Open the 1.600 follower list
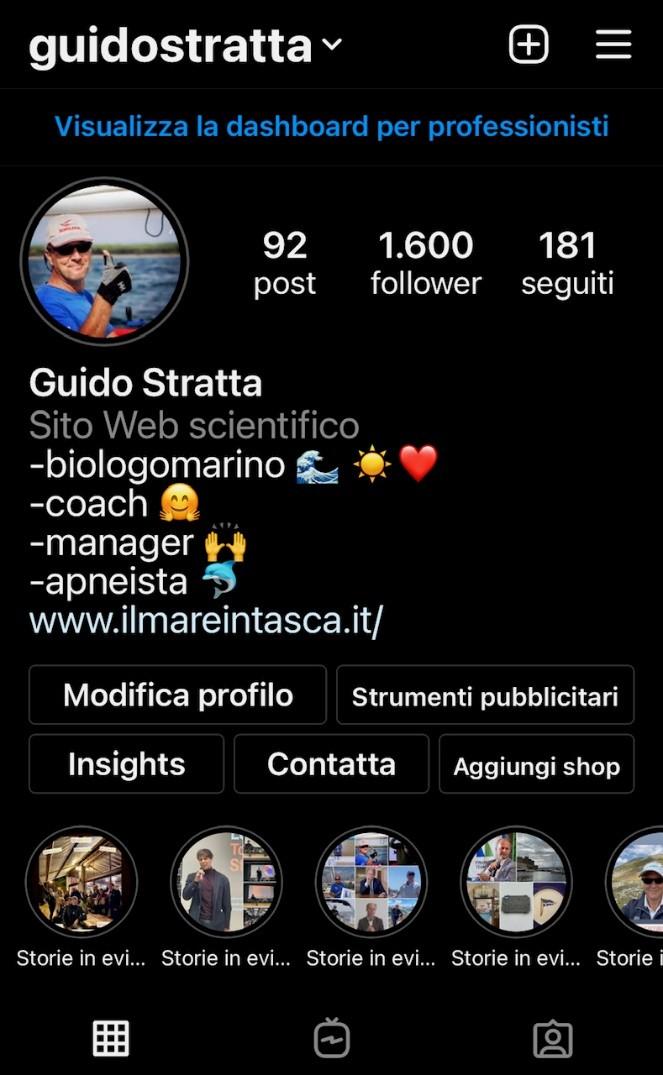The image size is (663, 1075). 425,263
